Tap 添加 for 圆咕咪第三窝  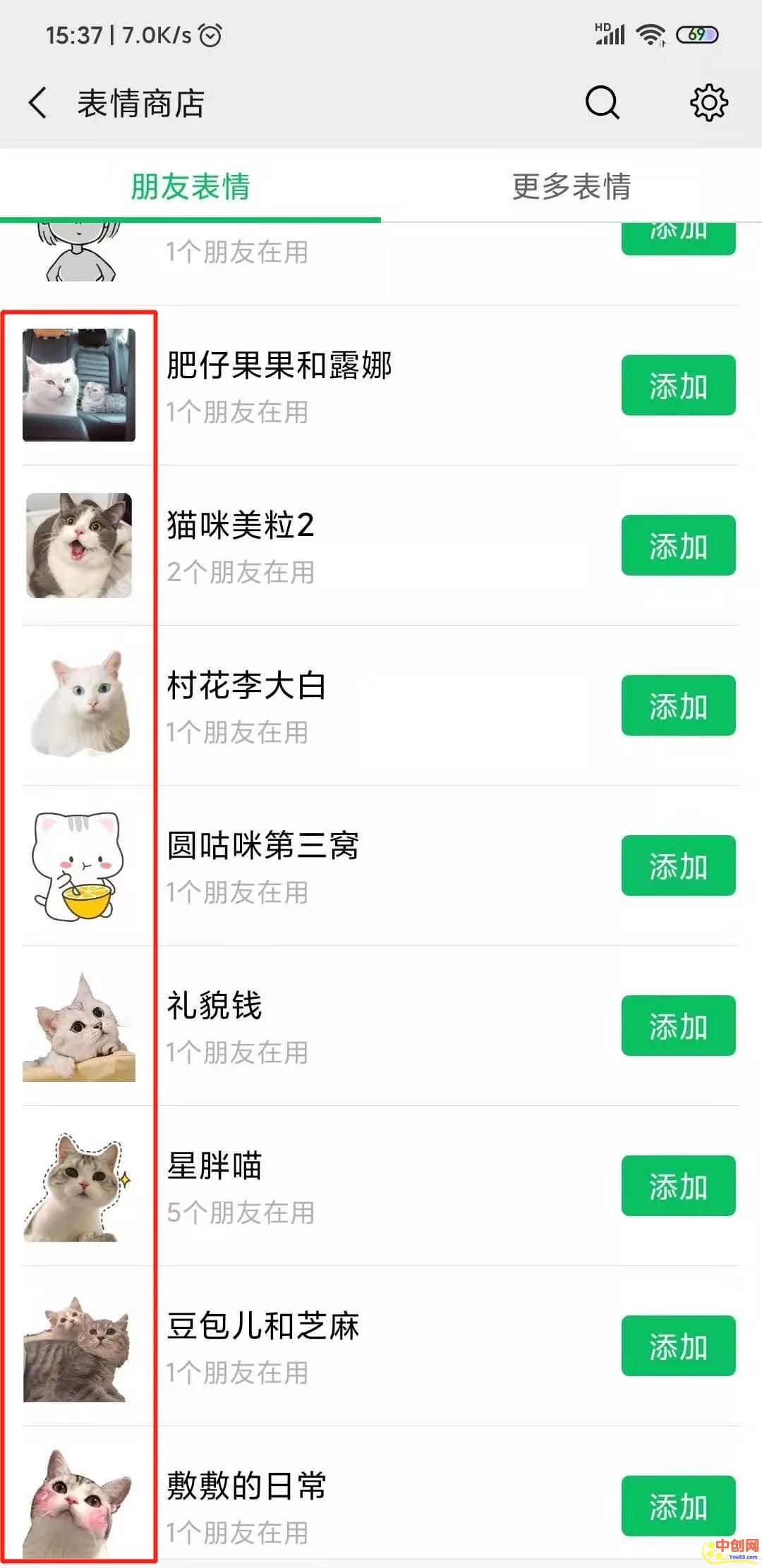[x=678, y=865]
